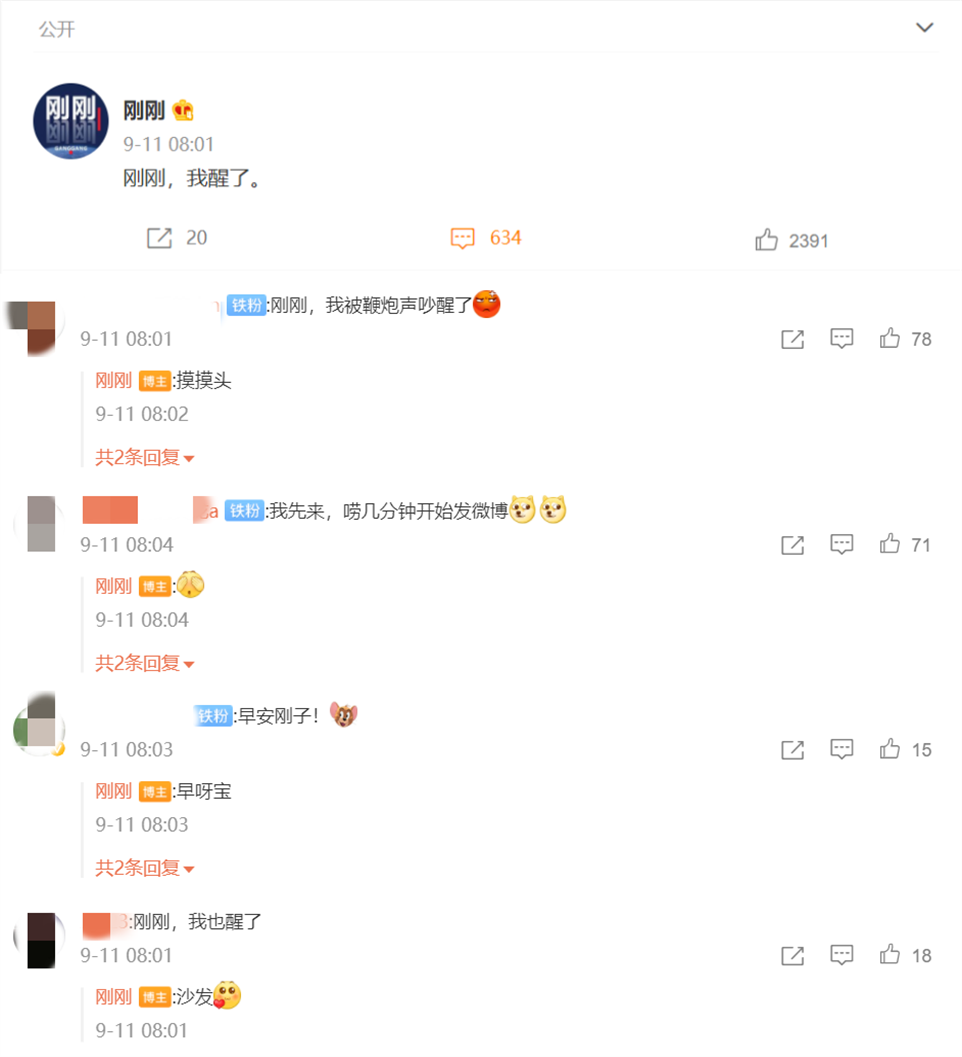Collapse the 公开 visibility section
962x1057 pixels.
tap(923, 28)
